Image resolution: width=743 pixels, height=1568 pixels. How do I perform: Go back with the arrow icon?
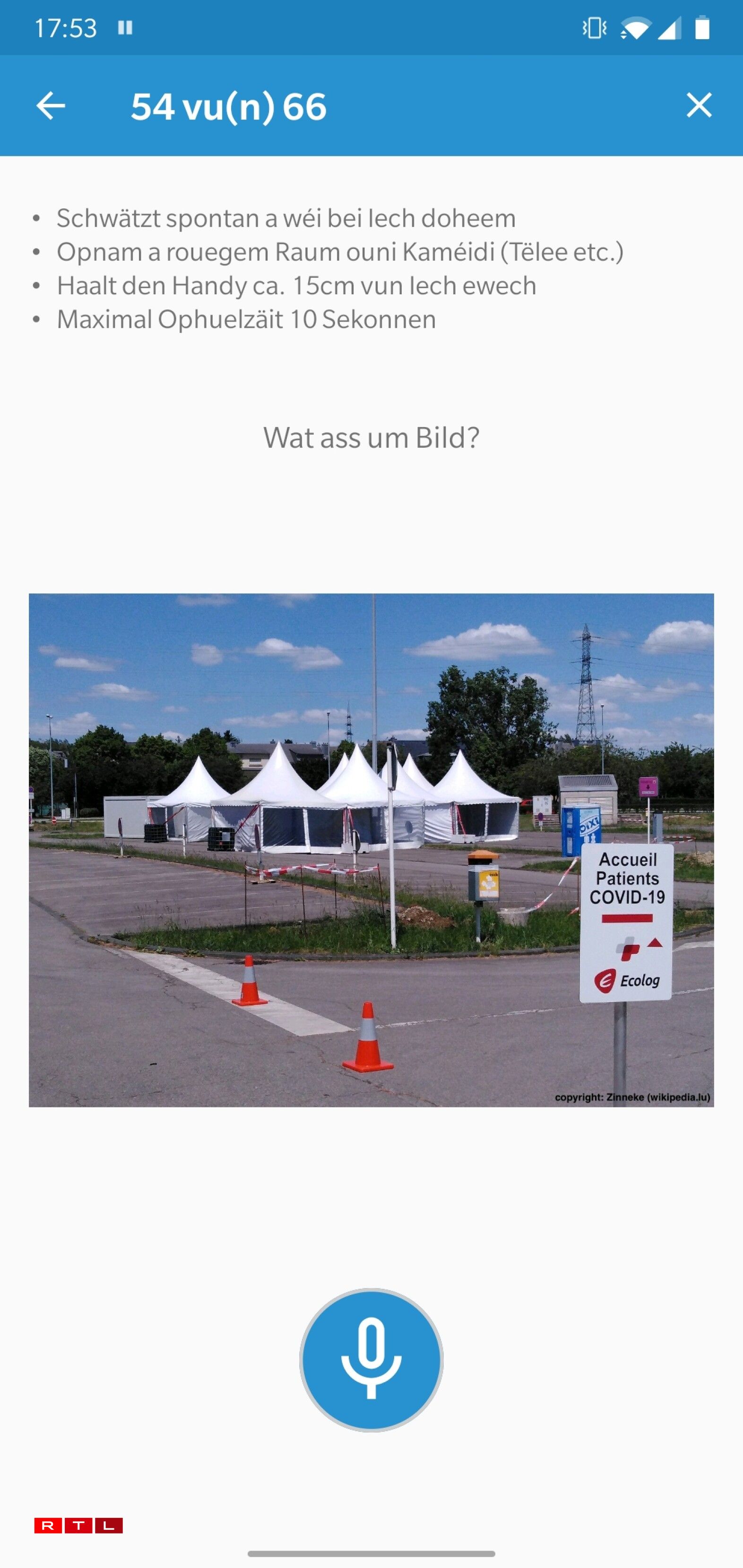[51, 106]
